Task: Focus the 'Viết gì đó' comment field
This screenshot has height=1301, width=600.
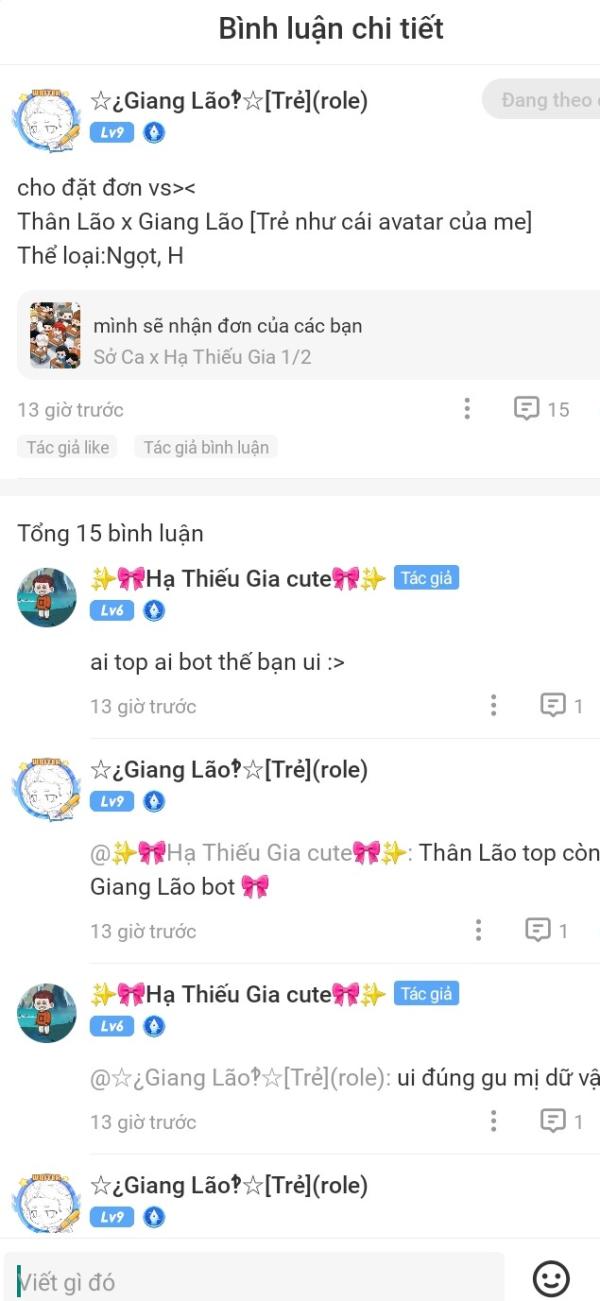Action: click(x=255, y=1281)
